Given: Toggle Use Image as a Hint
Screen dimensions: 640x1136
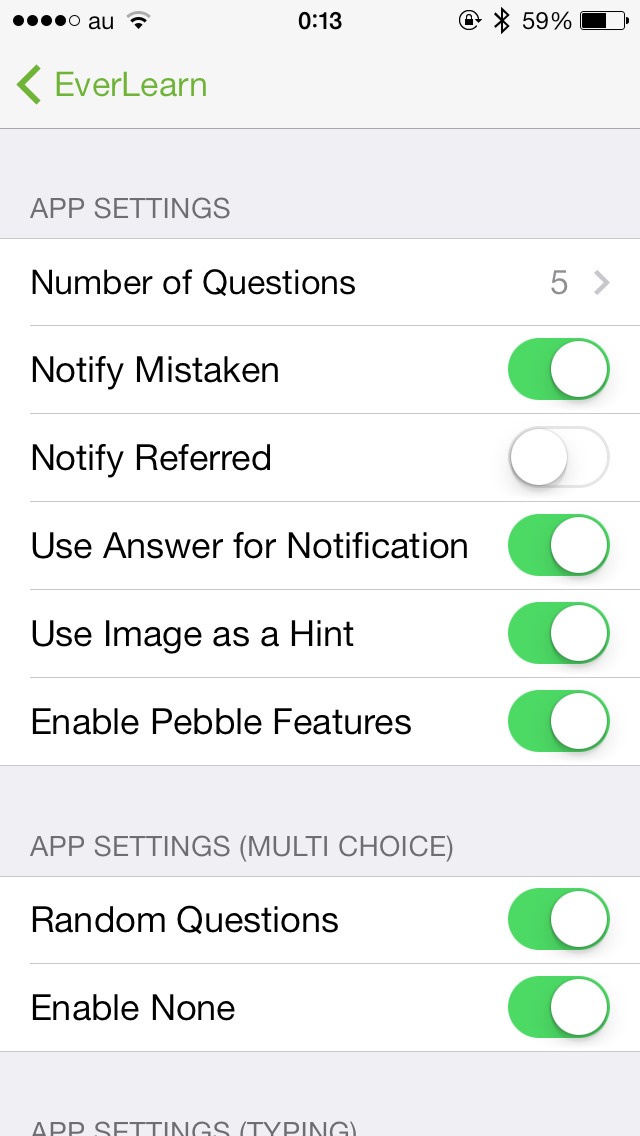Looking at the screenshot, I should [559, 633].
